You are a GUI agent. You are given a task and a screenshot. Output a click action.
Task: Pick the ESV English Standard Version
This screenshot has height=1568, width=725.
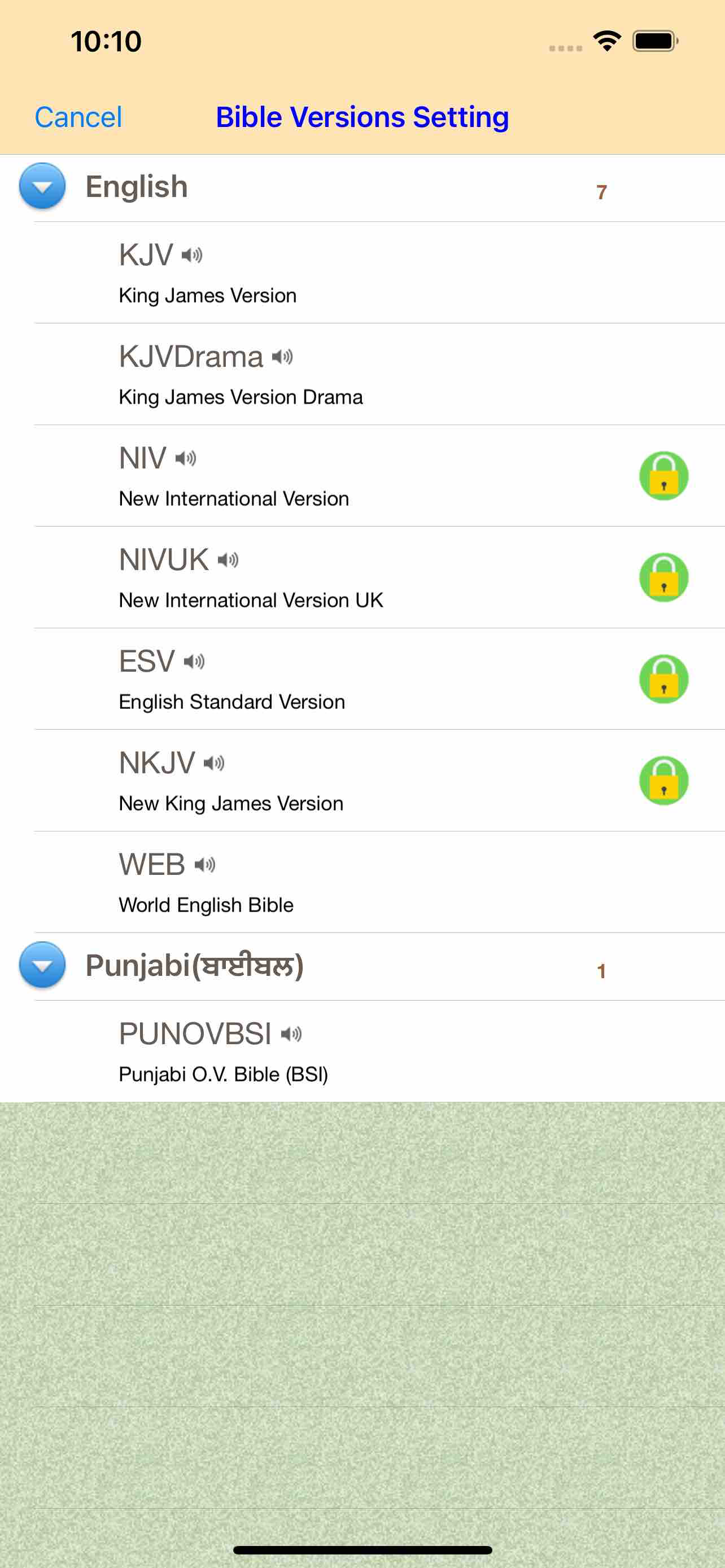232,680
